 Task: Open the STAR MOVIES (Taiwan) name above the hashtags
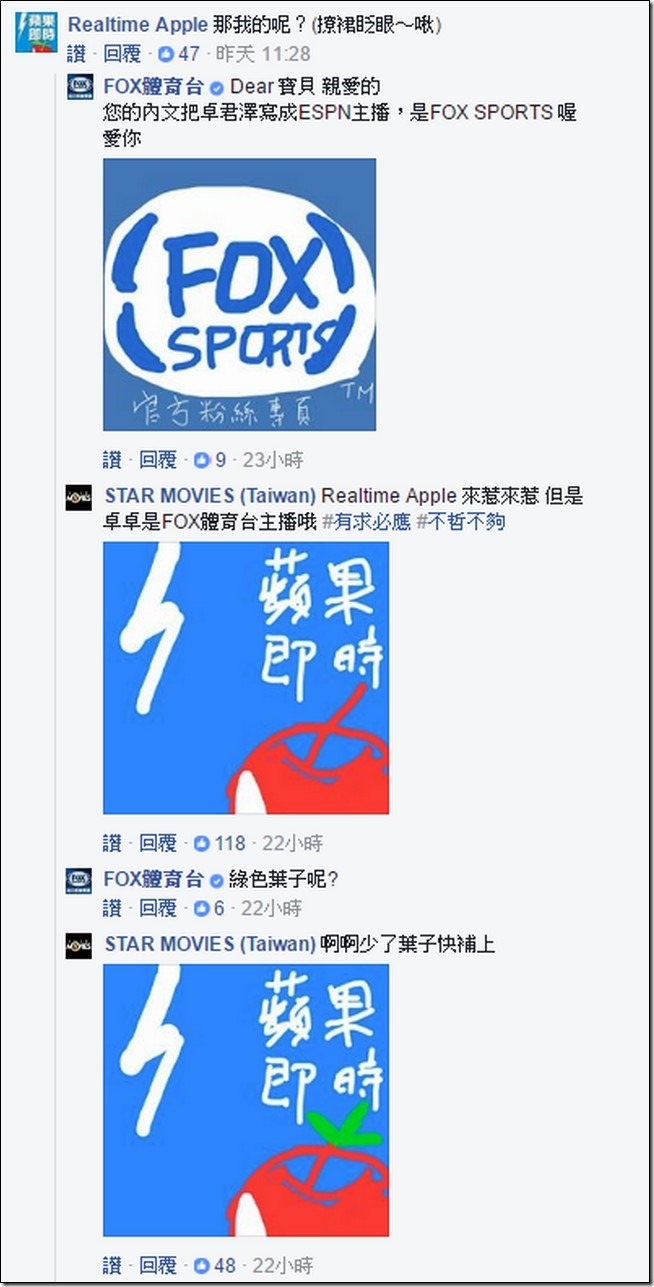tap(210, 496)
